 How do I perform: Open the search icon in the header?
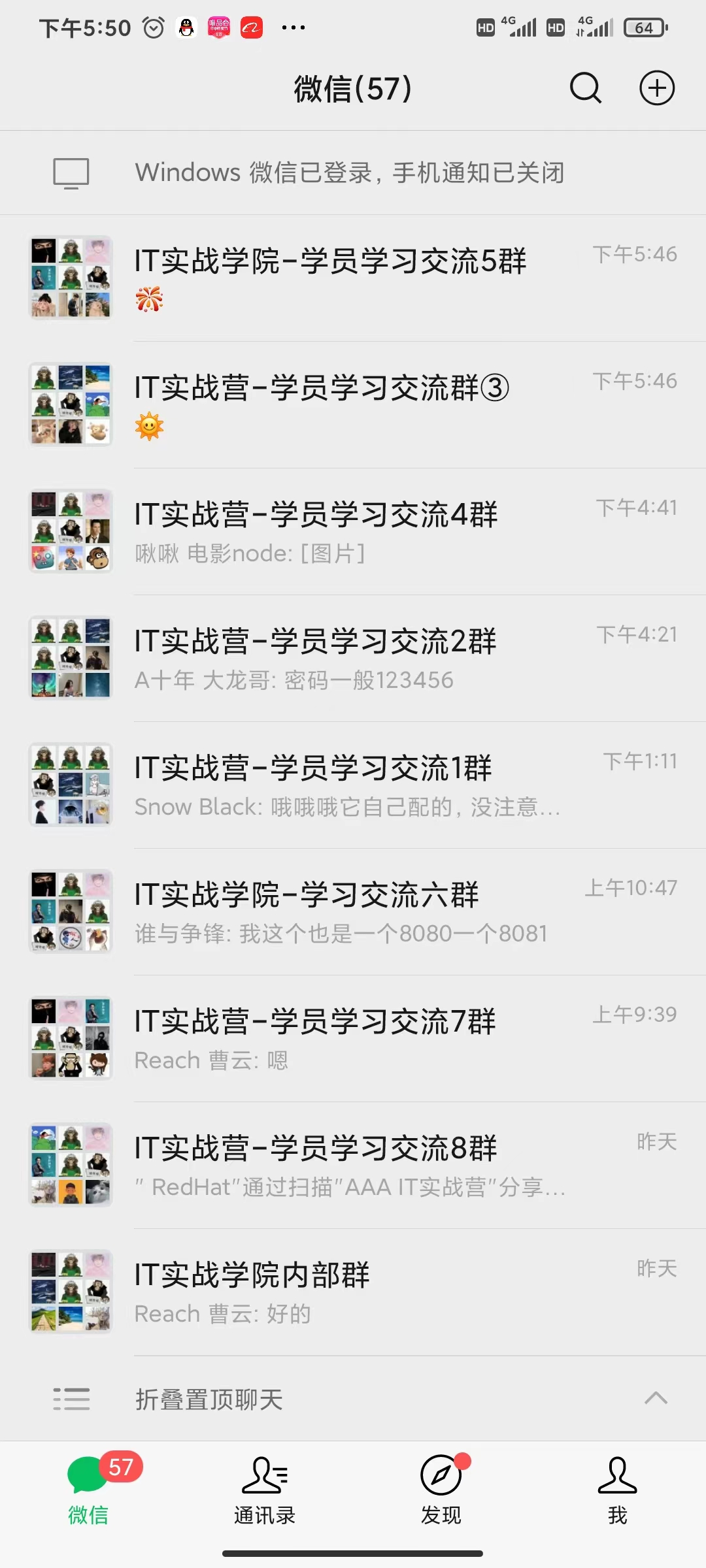(585, 88)
